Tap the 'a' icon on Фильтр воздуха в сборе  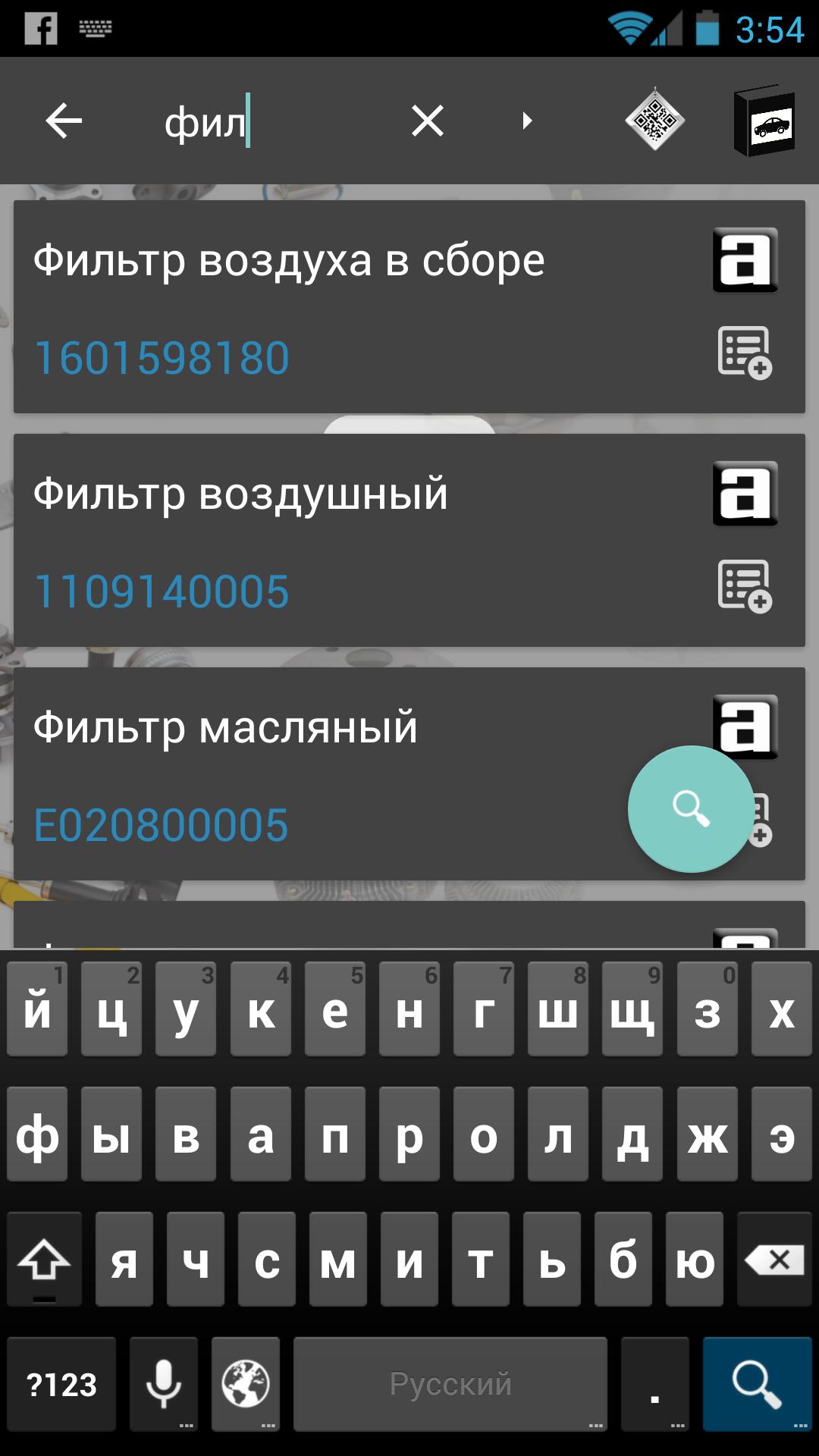click(745, 260)
